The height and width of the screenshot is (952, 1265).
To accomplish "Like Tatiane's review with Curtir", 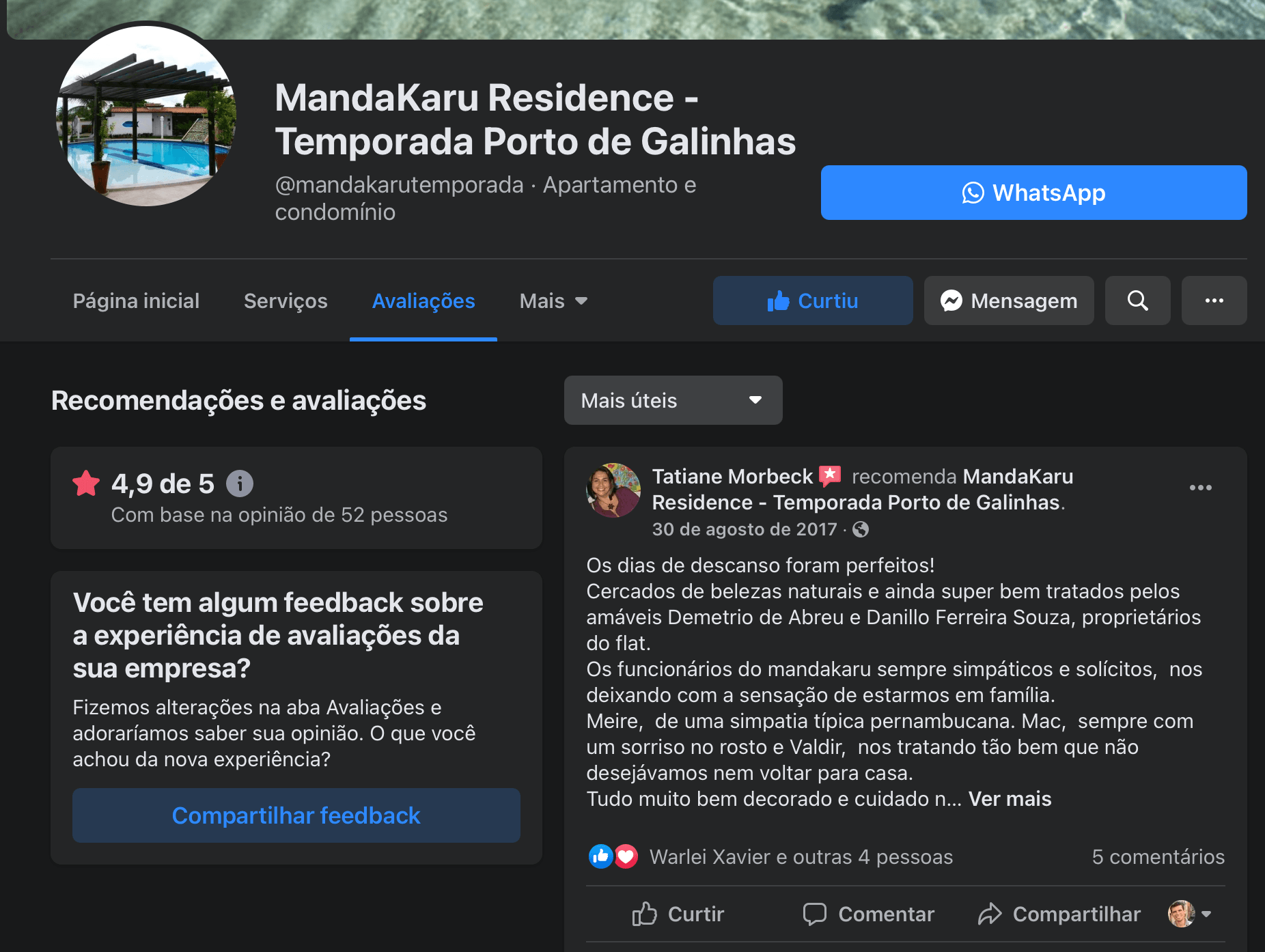I will pyautogui.click(x=678, y=914).
